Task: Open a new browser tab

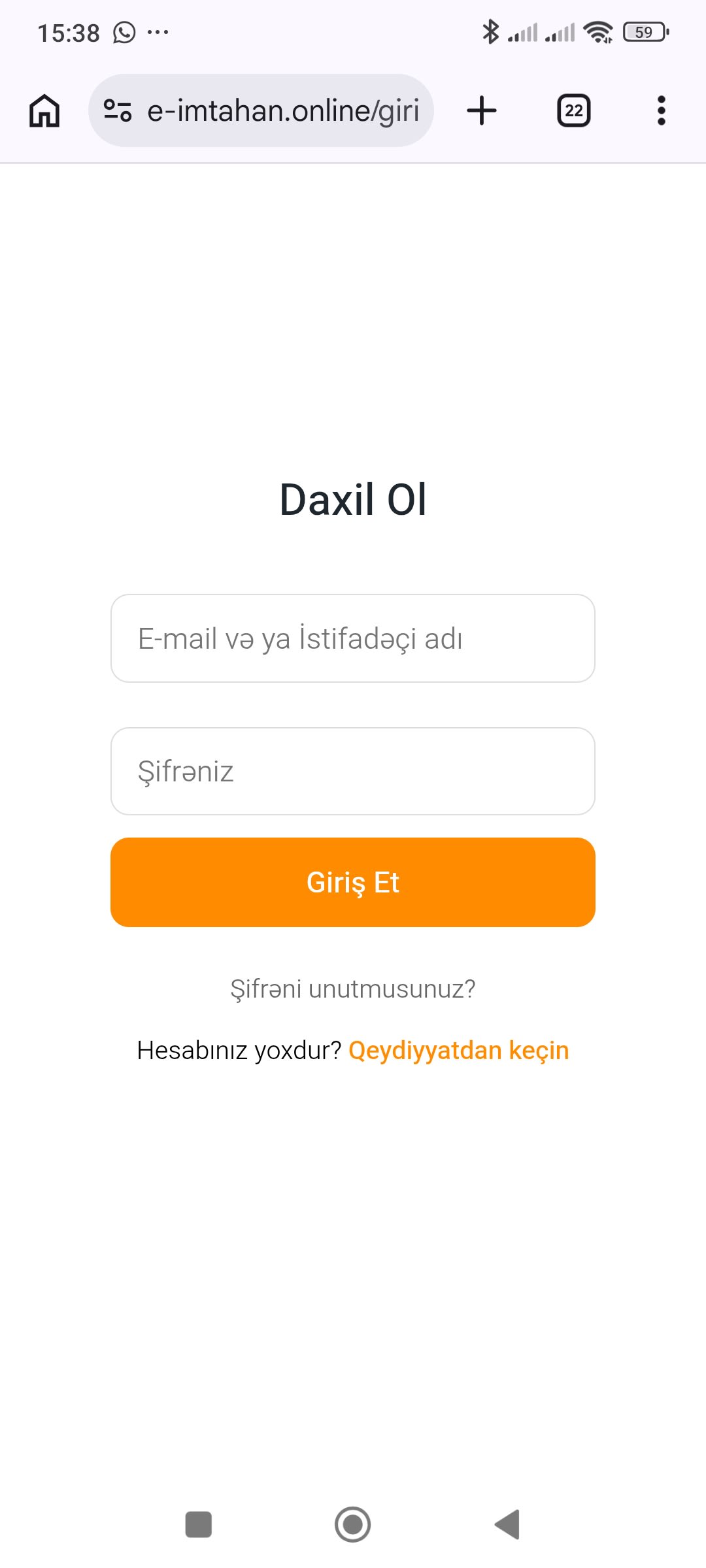Action: point(482,110)
